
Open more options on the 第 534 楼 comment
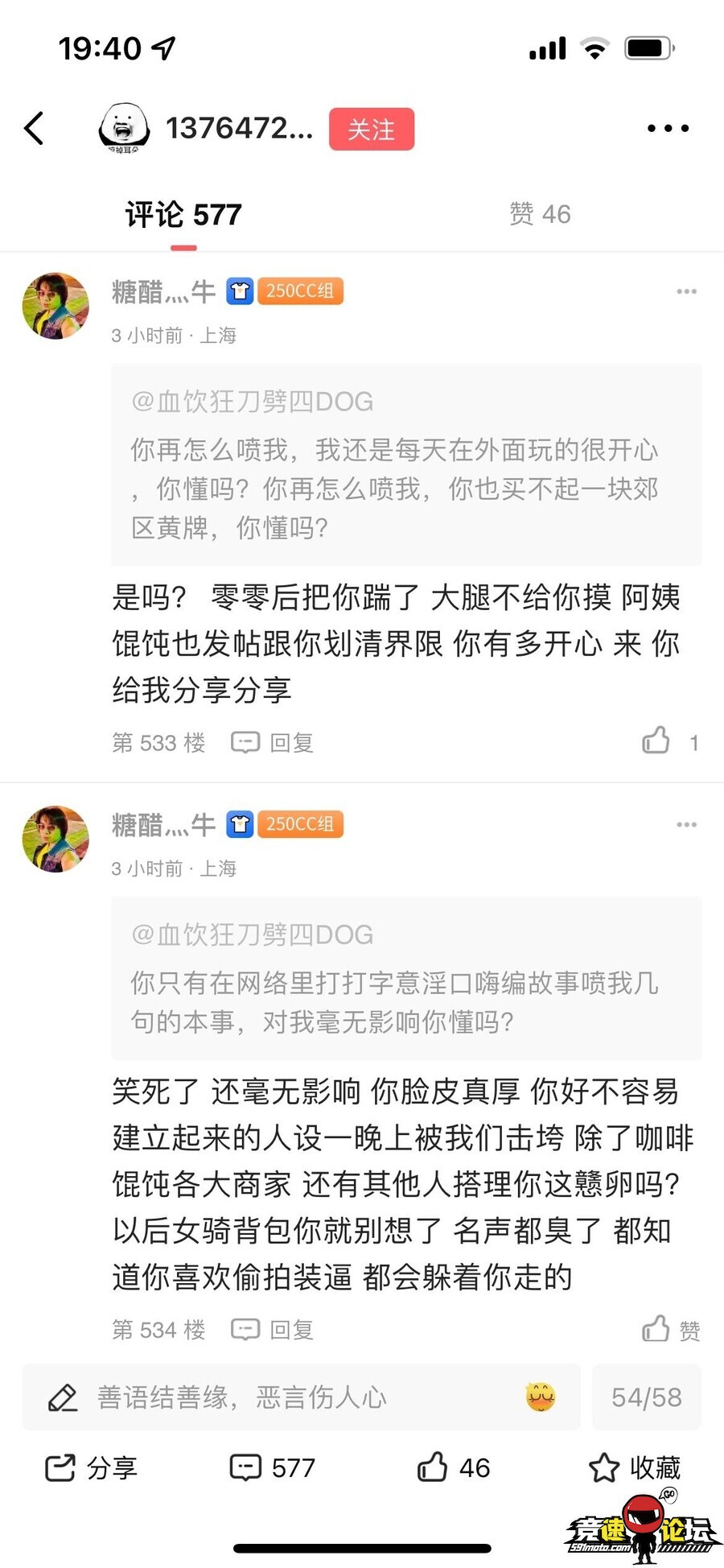(x=686, y=824)
